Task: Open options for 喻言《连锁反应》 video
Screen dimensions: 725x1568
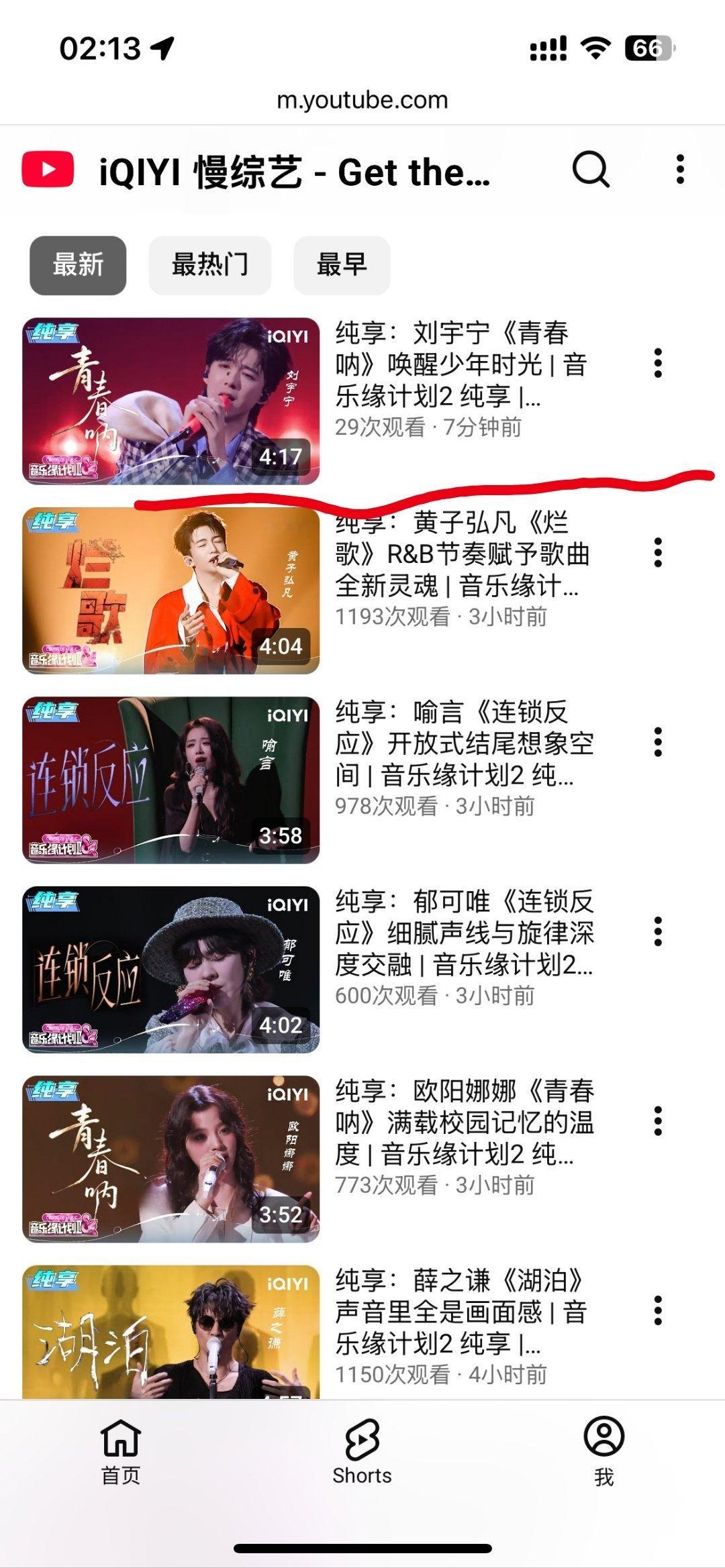Action: 657,741
